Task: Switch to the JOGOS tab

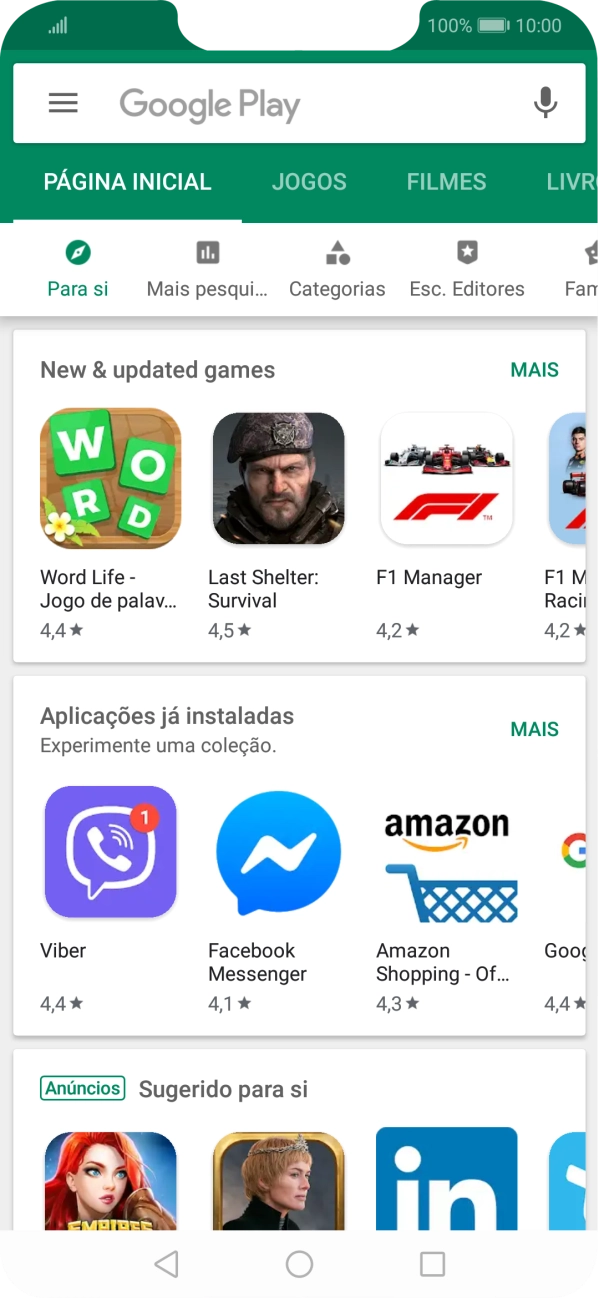Action: 309,182
